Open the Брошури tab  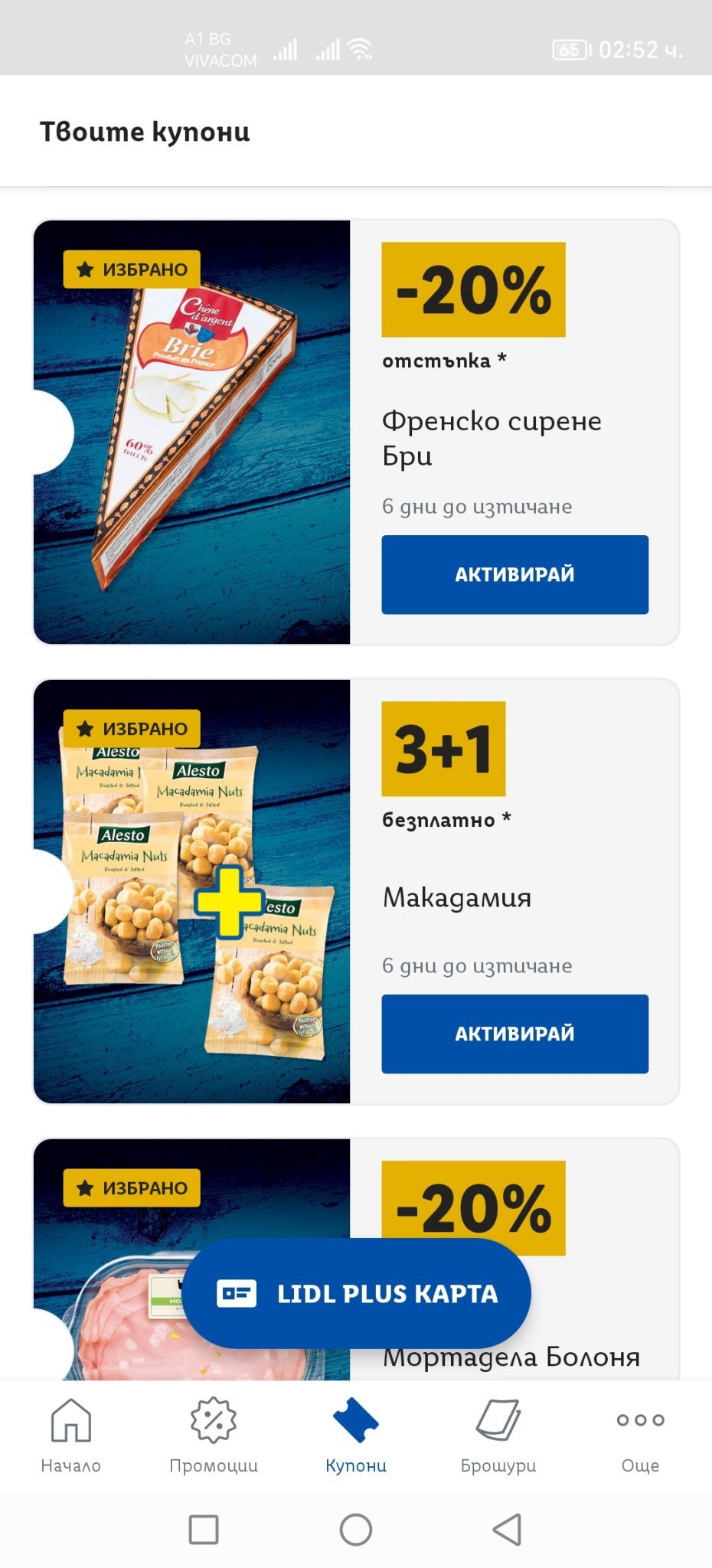tap(498, 1433)
